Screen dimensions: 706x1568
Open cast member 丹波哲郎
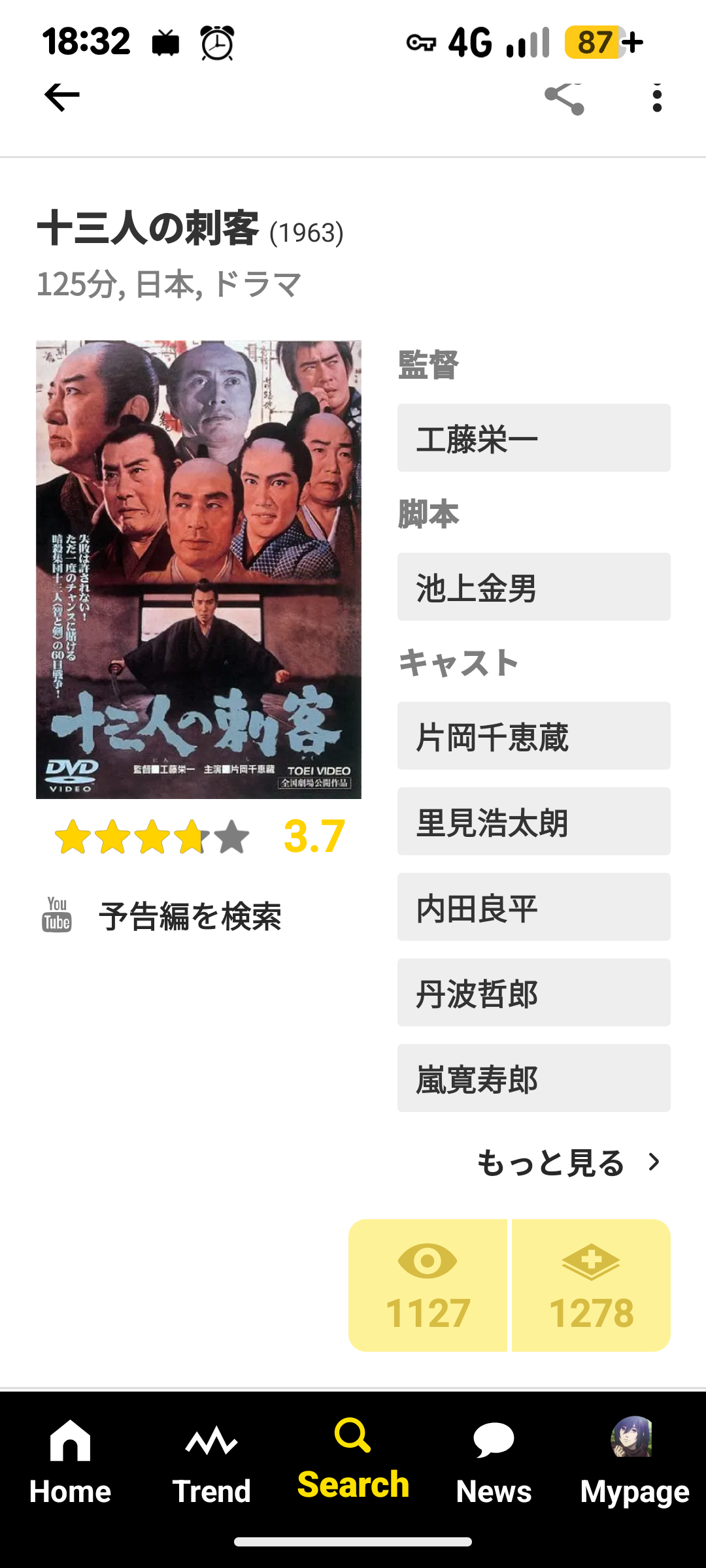pos(533,993)
